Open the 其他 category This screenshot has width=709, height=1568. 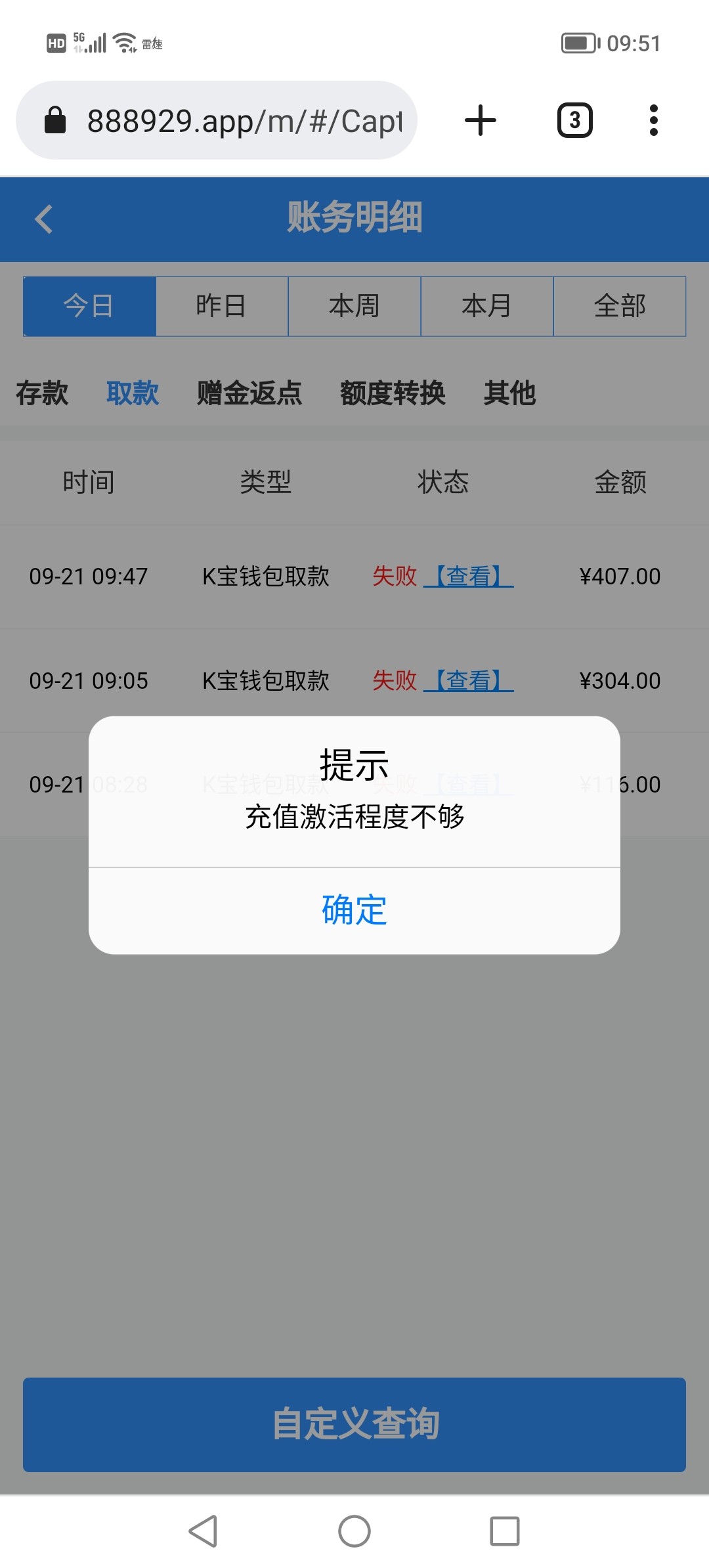pos(509,393)
